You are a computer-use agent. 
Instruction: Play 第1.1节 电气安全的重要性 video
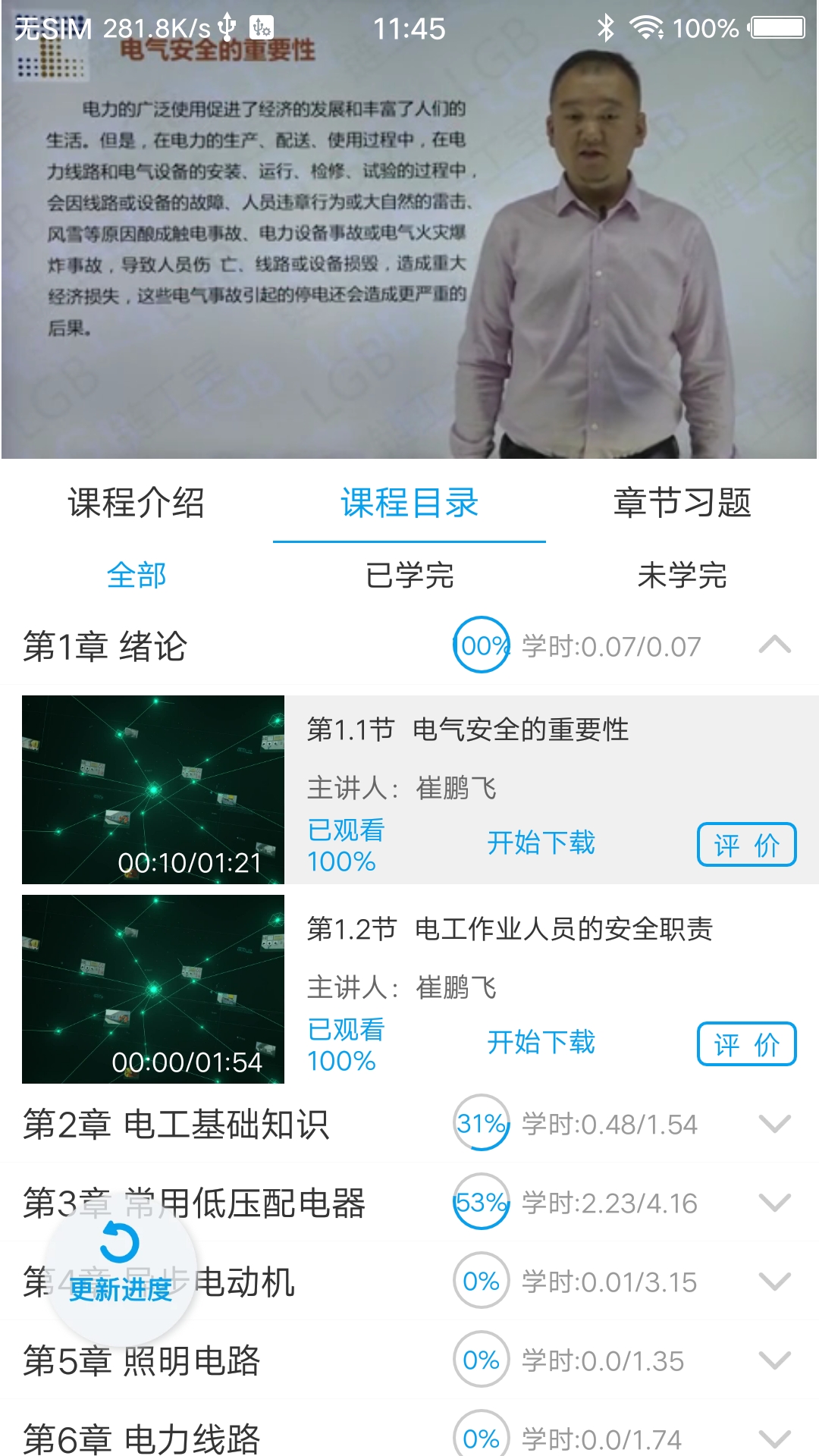[x=153, y=789]
